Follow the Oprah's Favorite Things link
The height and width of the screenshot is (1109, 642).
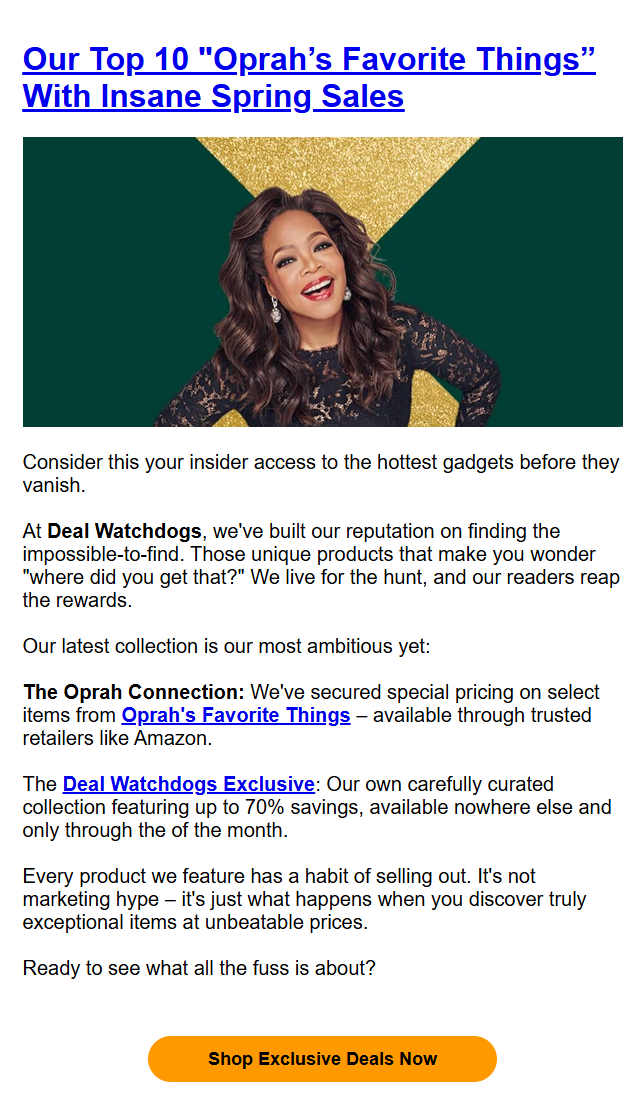coord(236,716)
